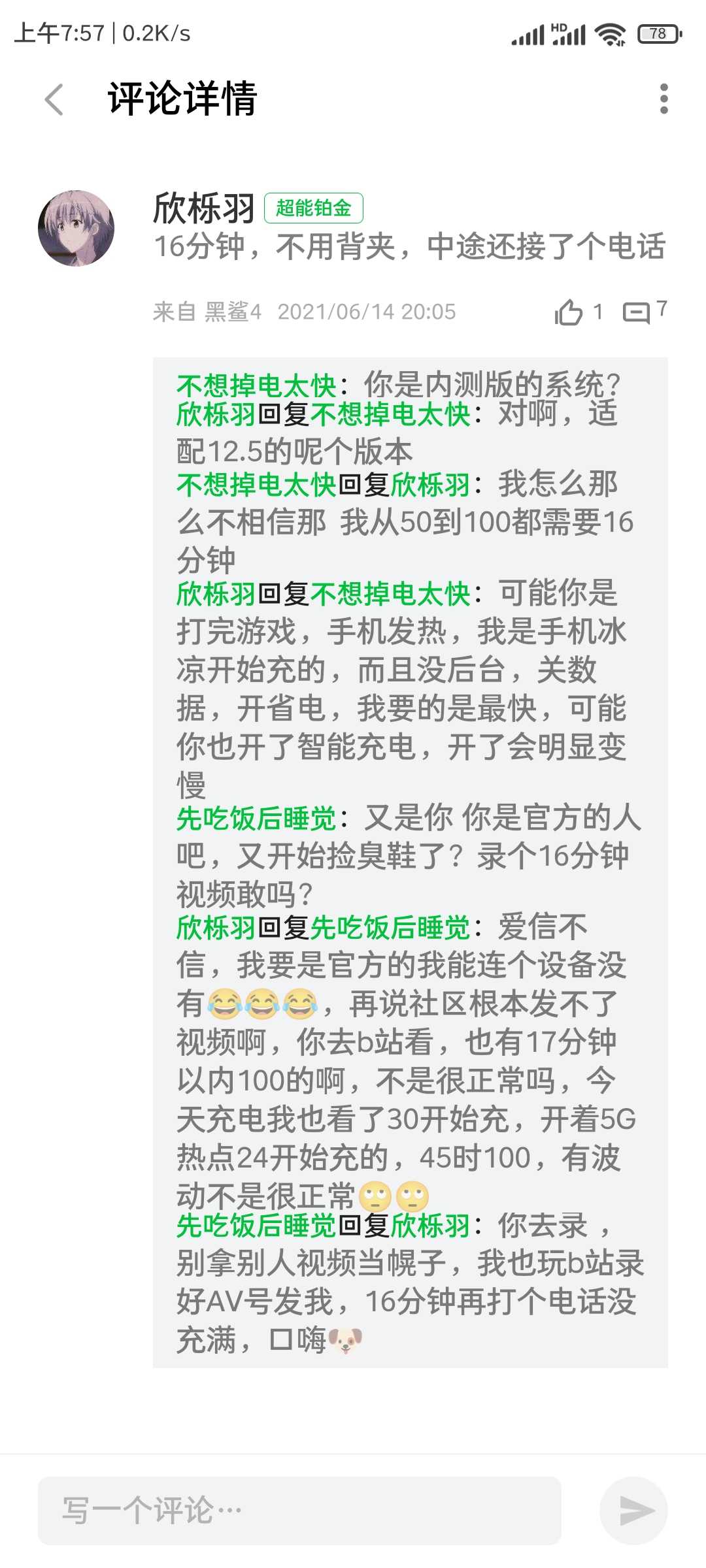Open the three-dot overflow menu
The height and width of the screenshot is (1568, 706).
coord(664,99)
